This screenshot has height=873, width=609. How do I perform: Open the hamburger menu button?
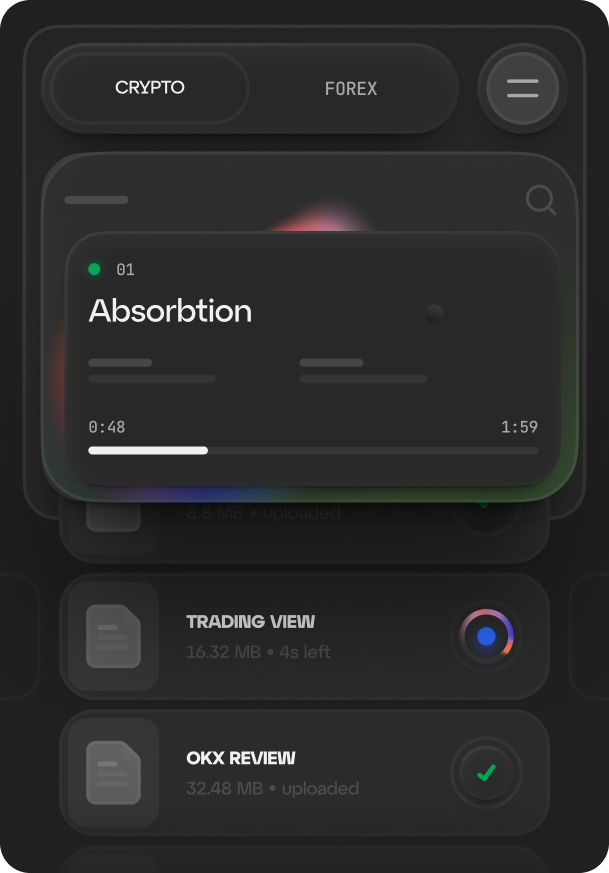tap(522, 88)
